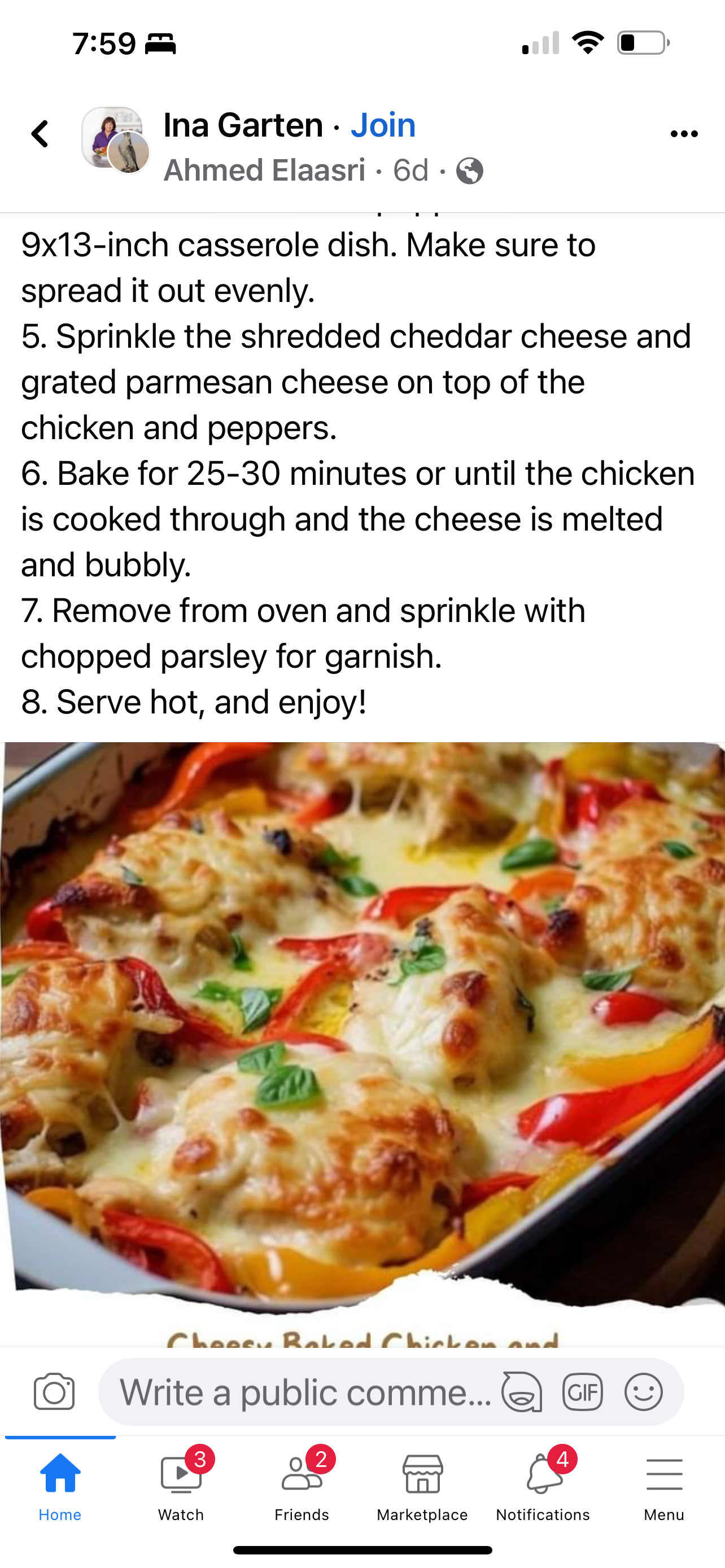Open the post options three-dot menu
Screen dimensions: 725x1568
[x=684, y=134]
